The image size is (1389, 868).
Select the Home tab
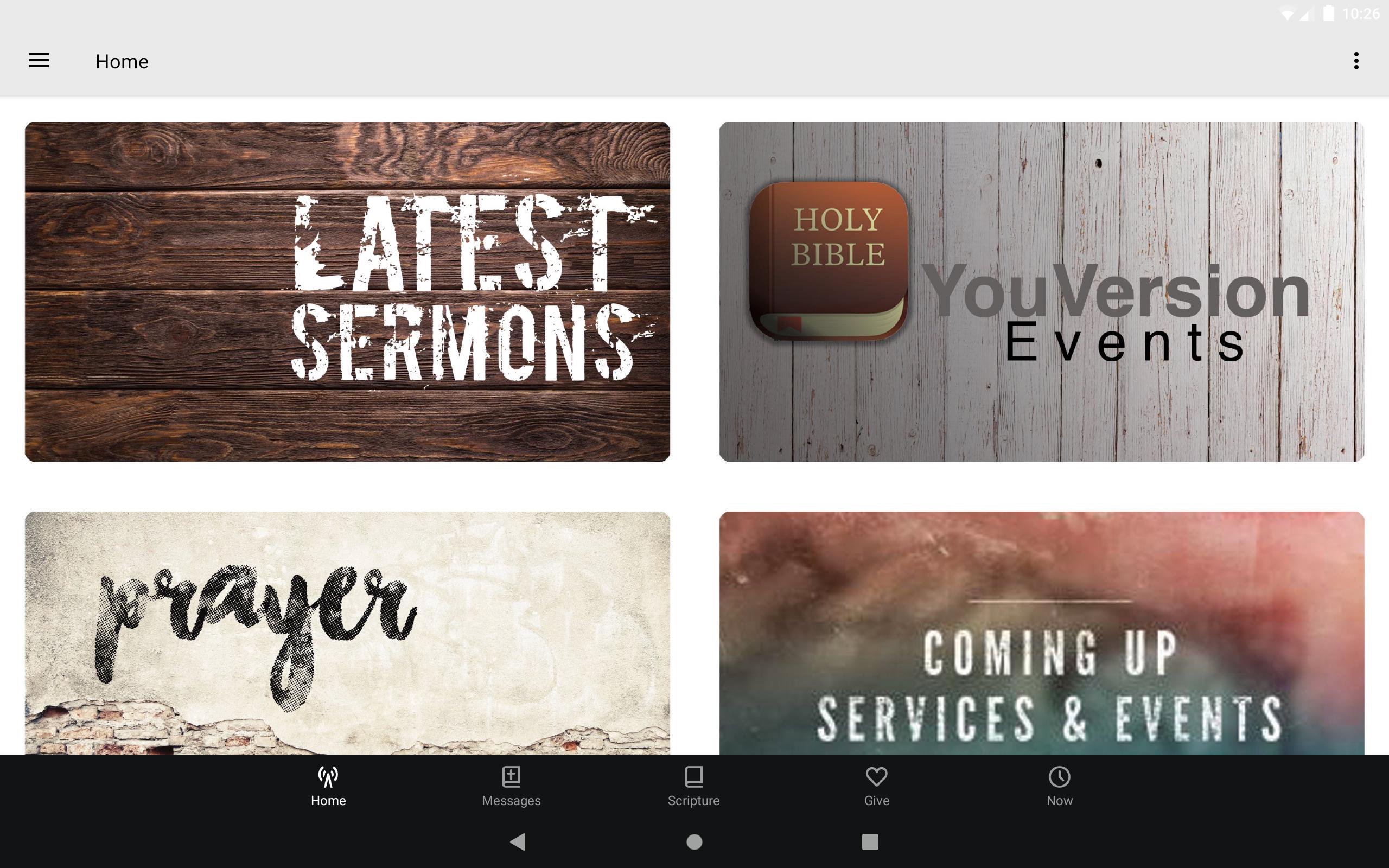point(328,787)
